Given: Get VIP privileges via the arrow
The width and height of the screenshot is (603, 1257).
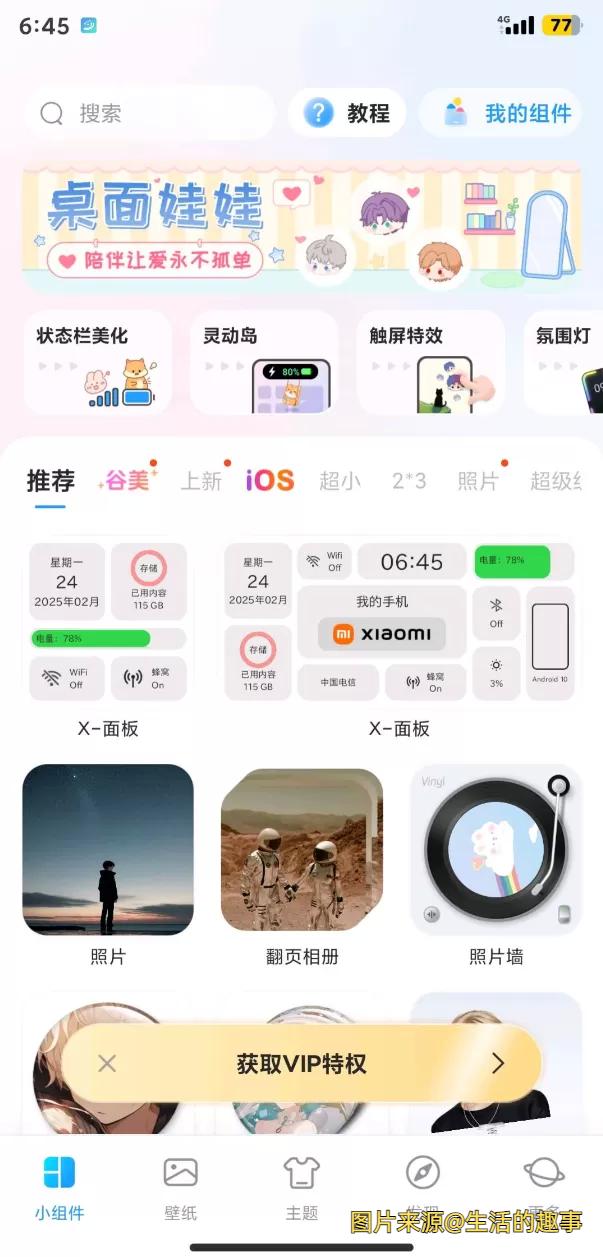Looking at the screenshot, I should (x=498, y=1064).
